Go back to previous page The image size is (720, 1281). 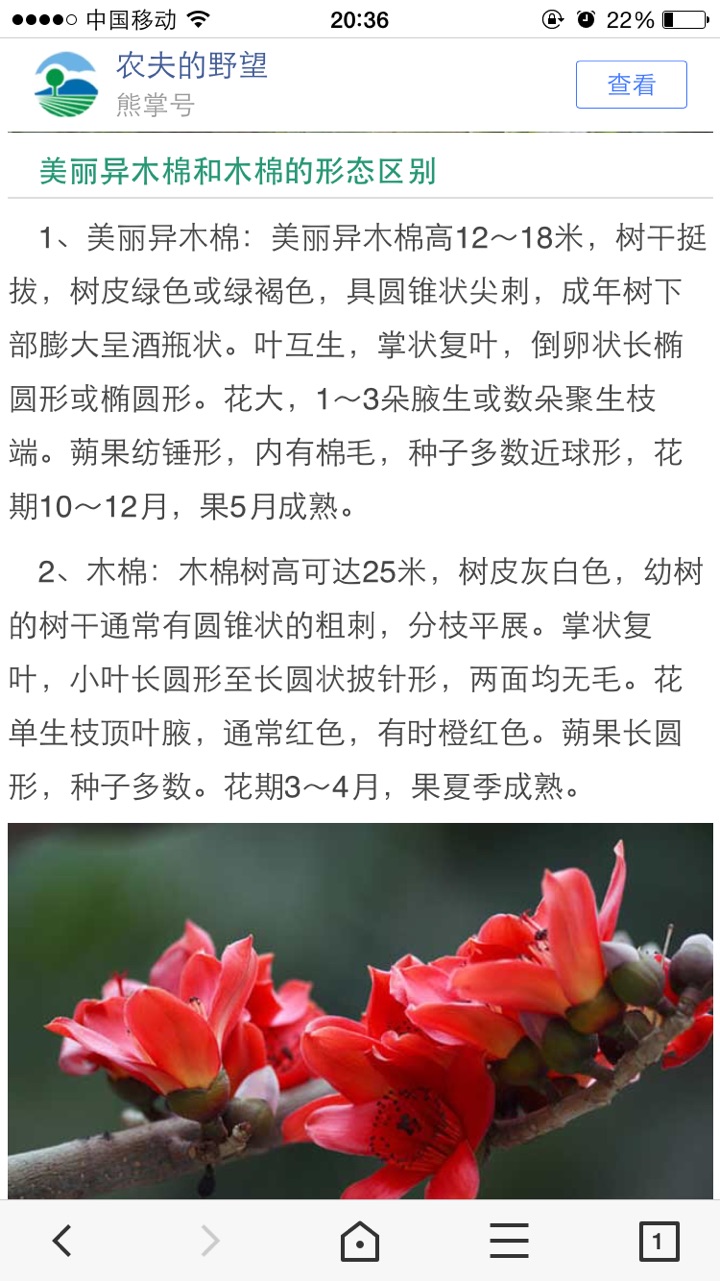click(62, 1241)
